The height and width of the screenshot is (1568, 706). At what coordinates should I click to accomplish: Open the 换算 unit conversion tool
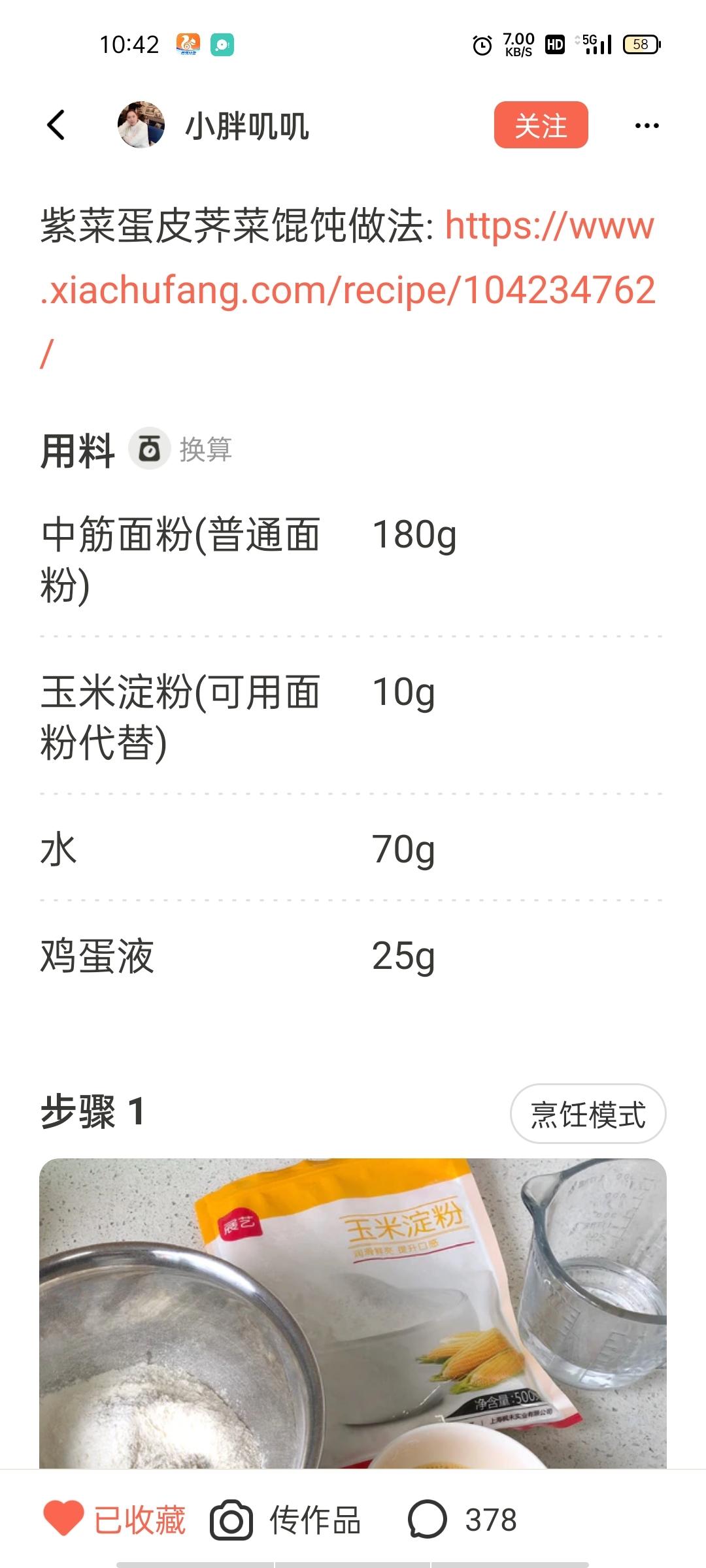(x=180, y=449)
